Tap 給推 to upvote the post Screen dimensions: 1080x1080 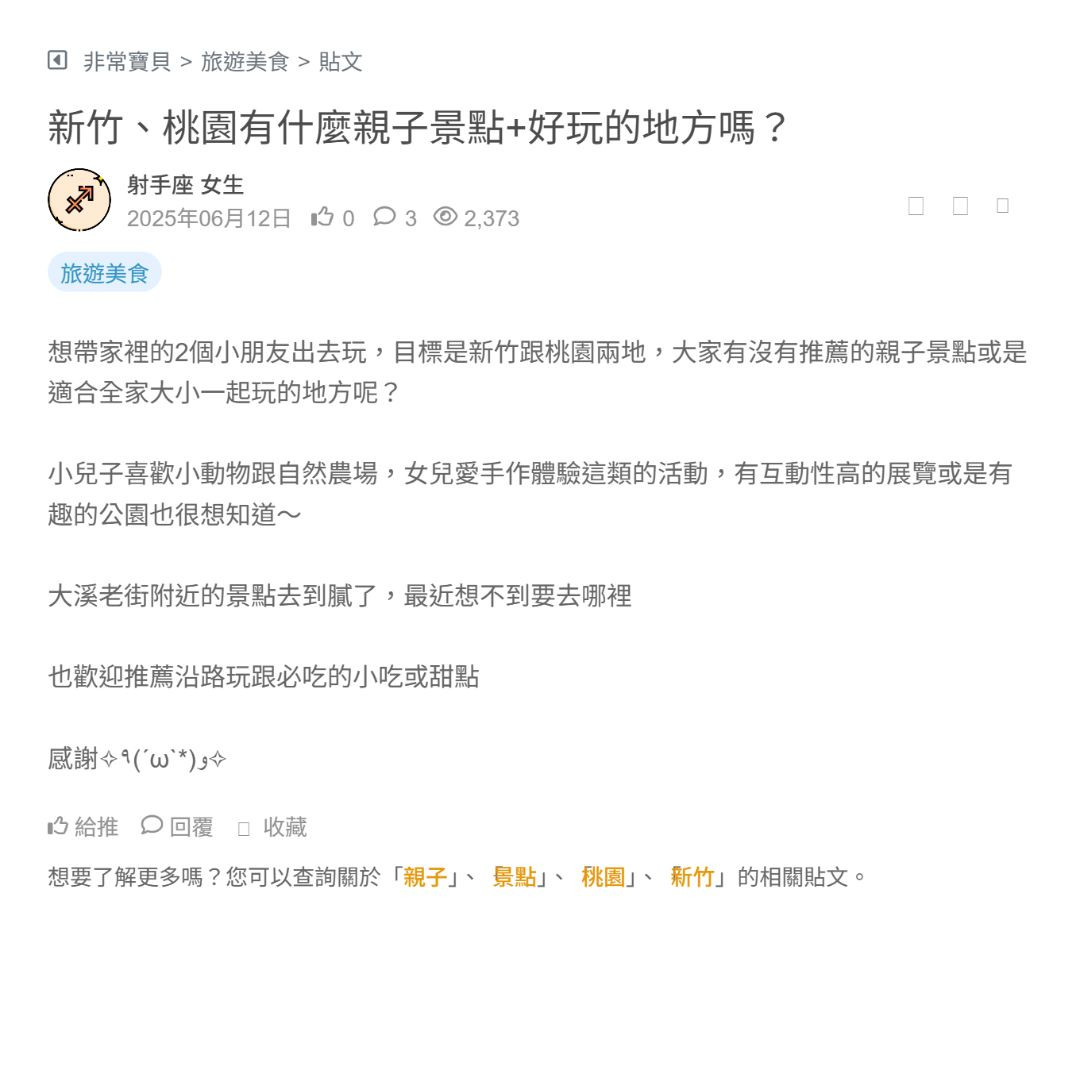point(83,827)
